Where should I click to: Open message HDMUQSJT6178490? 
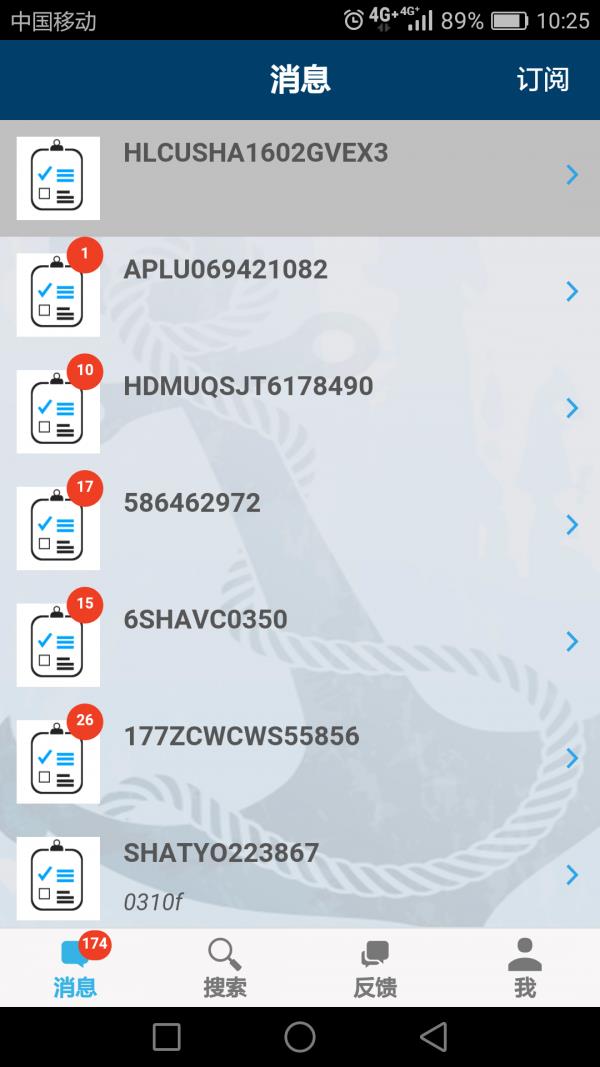300,410
